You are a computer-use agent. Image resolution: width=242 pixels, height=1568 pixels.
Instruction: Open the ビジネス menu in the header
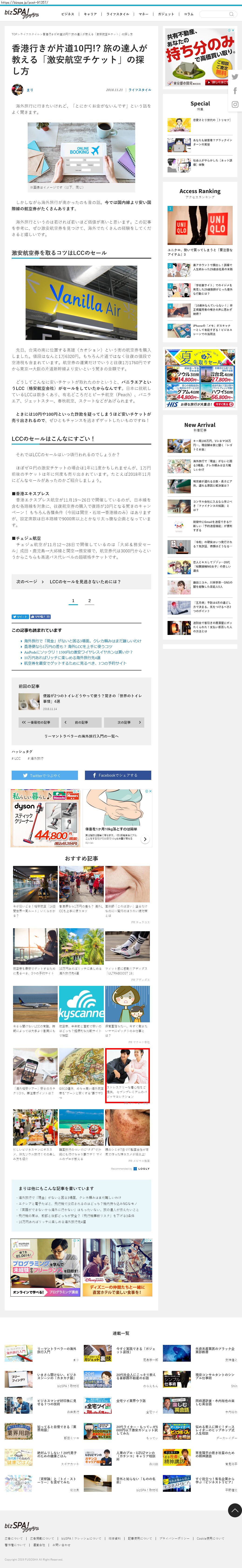tap(68, 14)
